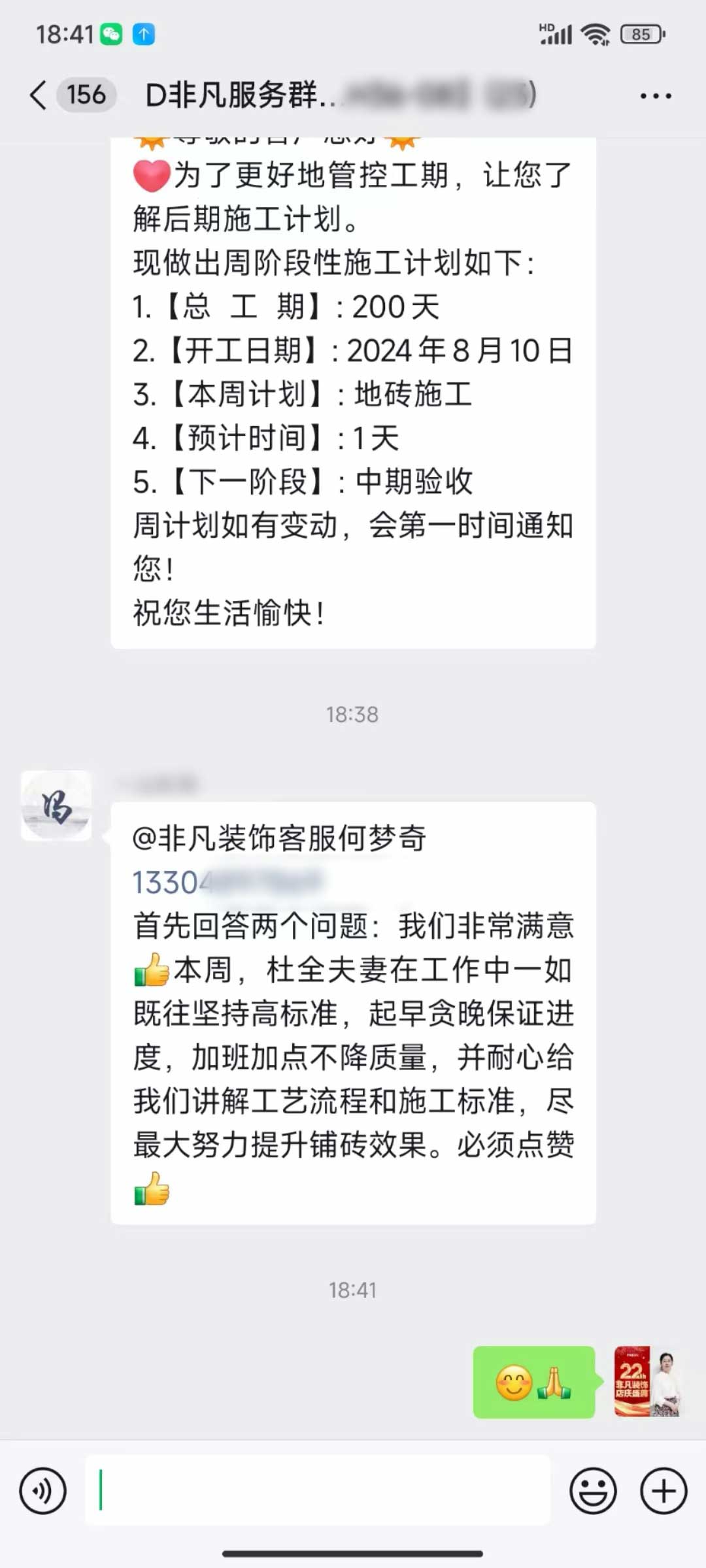Image resolution: width=706 pixels, height=1568 pixels.
Task: Open my own avatar profile
Action: pos(648,1382)
